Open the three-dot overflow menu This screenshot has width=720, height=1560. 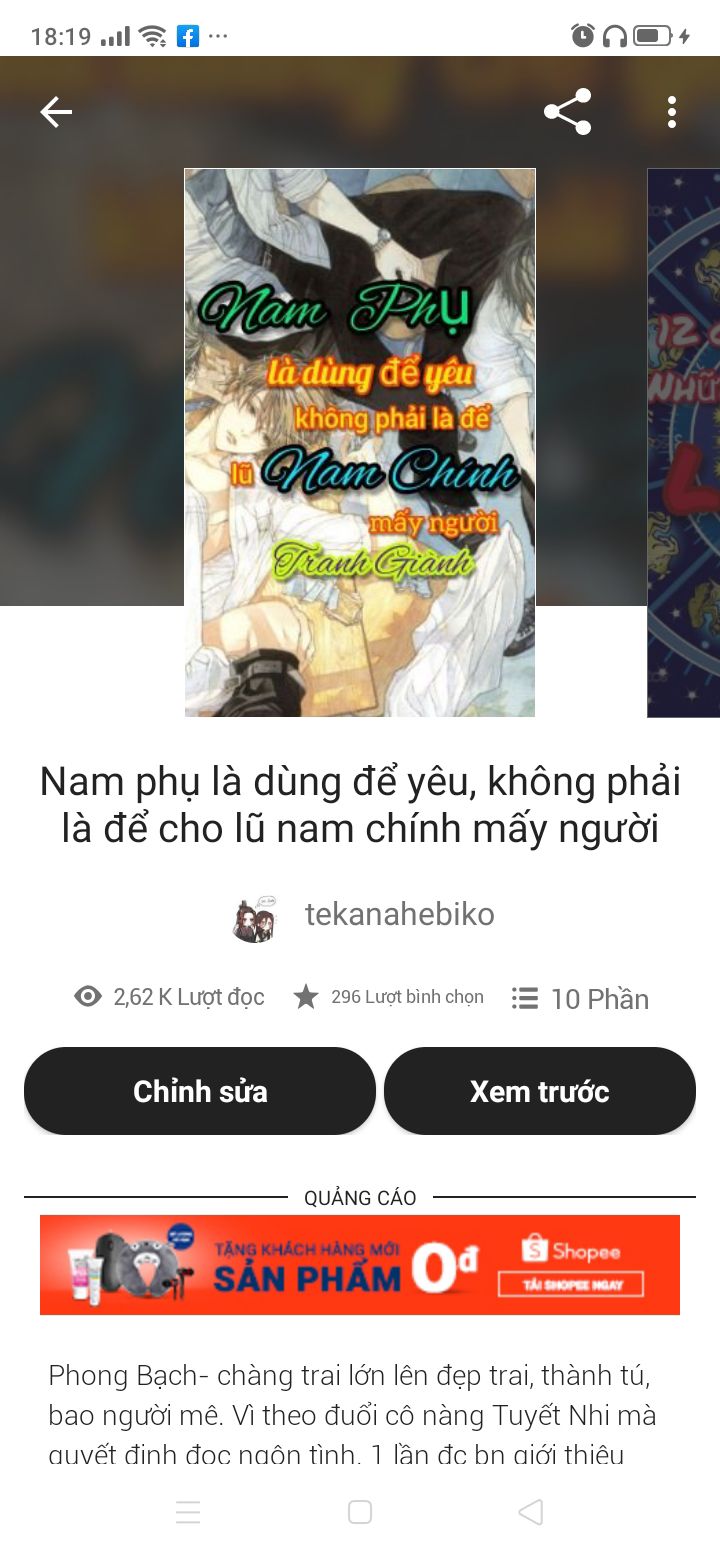tap(672, 112)
